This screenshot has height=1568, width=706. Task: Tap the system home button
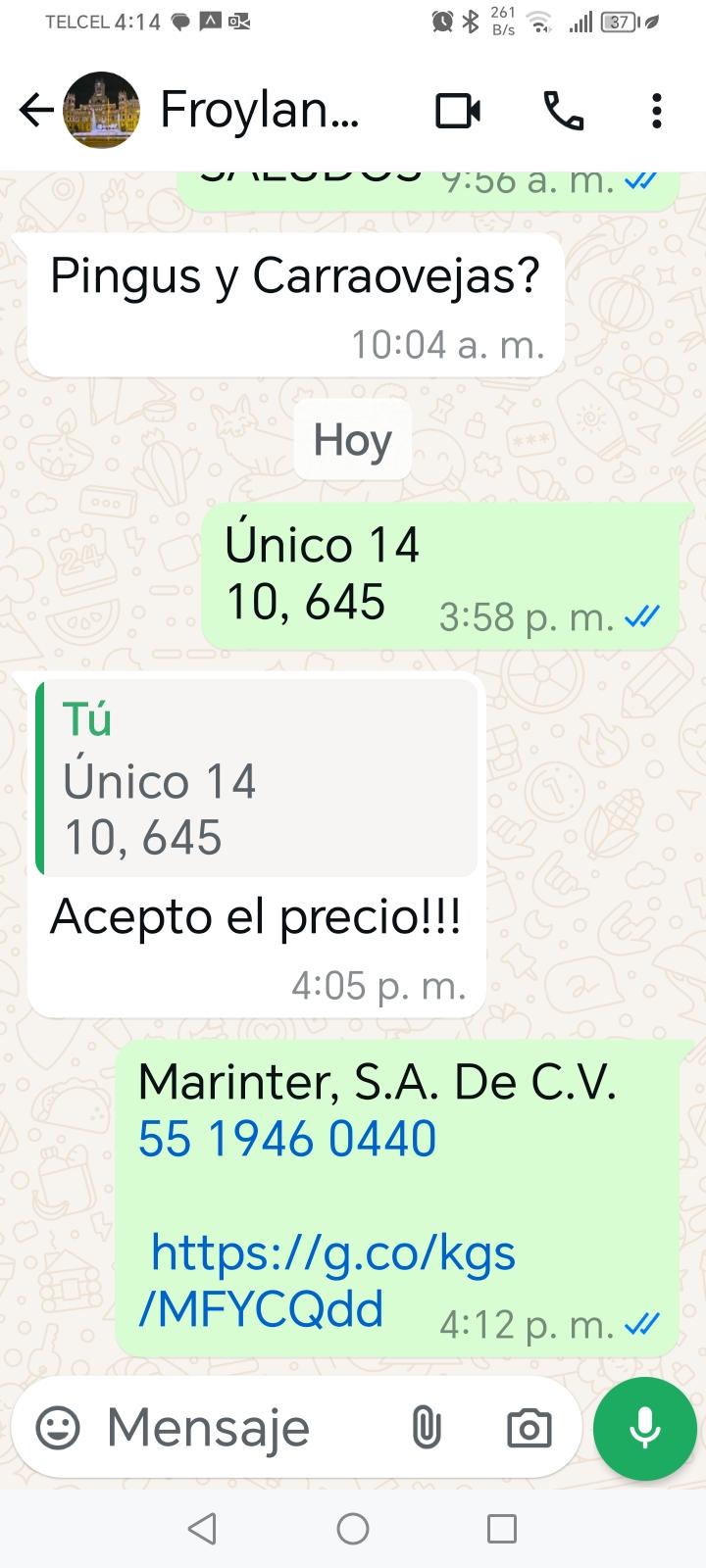pos(353,1529)
